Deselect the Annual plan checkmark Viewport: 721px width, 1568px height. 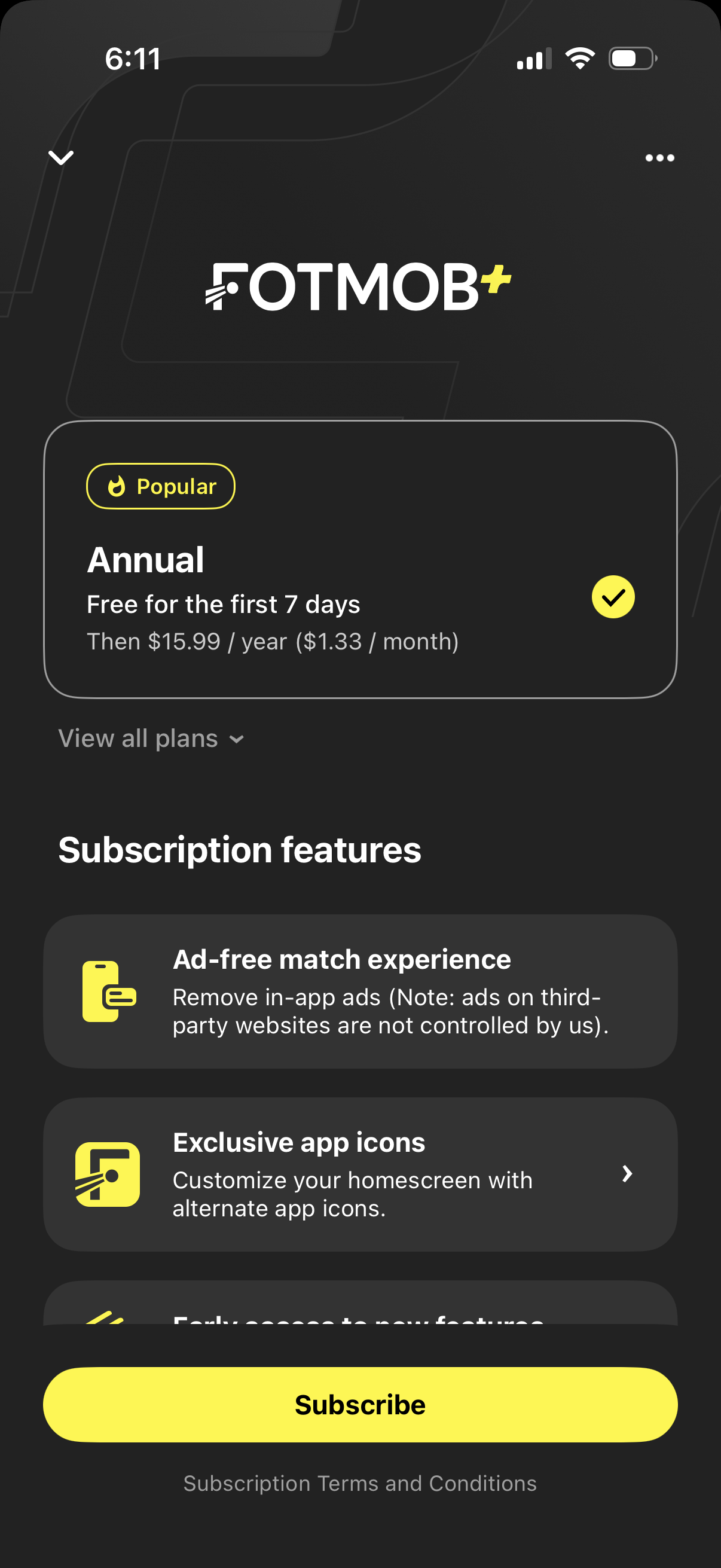(x=613, y=597)
